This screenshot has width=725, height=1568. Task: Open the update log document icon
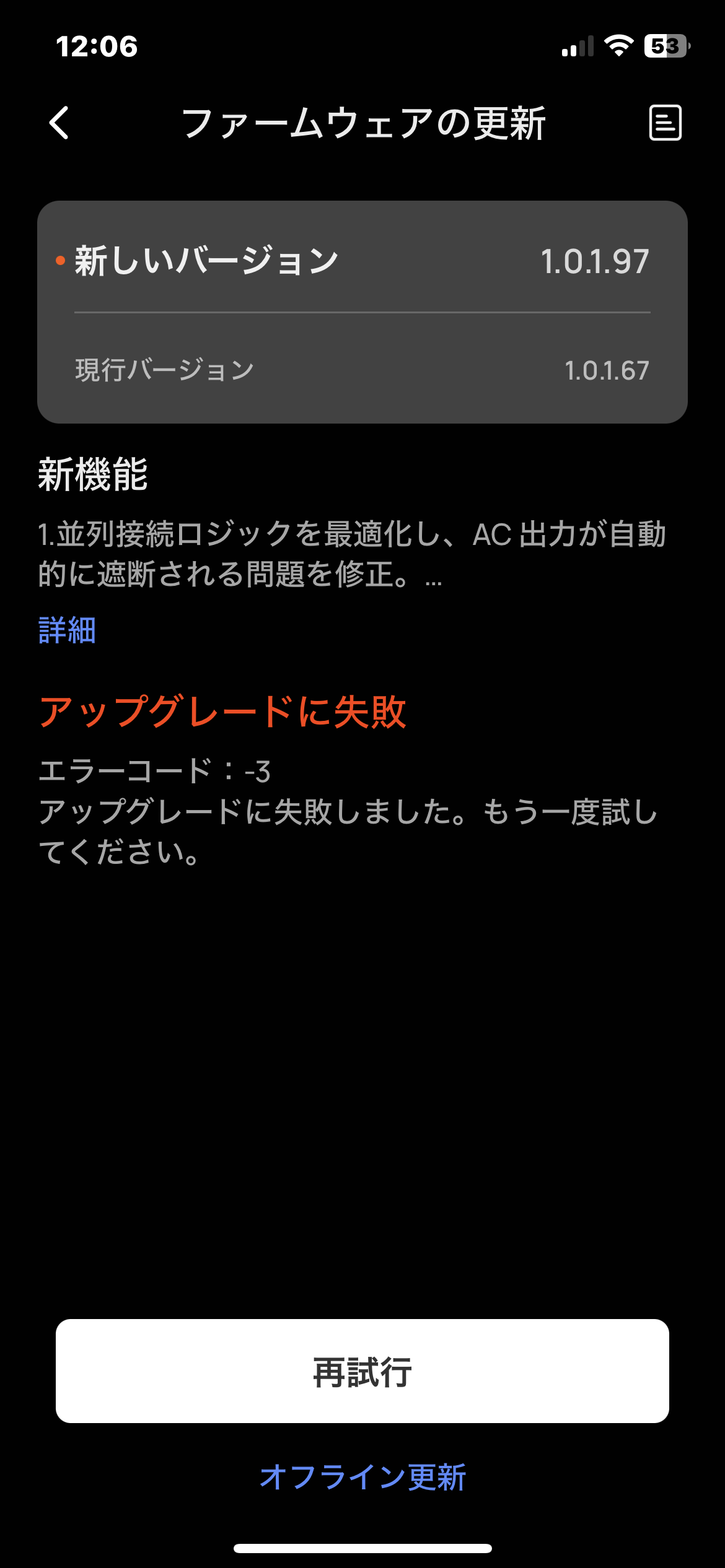(x=665, y=123)
